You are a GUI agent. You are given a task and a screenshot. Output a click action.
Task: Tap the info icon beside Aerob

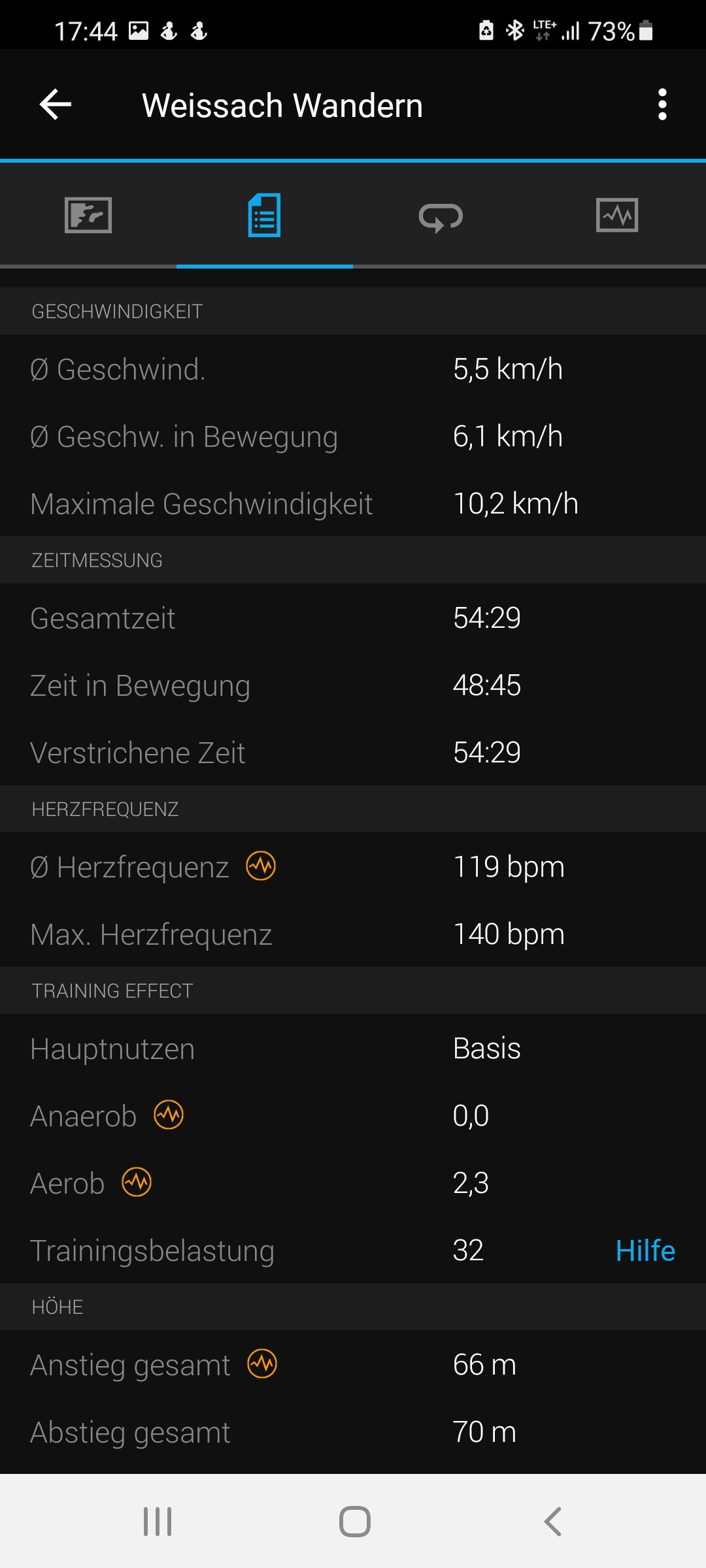(137, 1182)
